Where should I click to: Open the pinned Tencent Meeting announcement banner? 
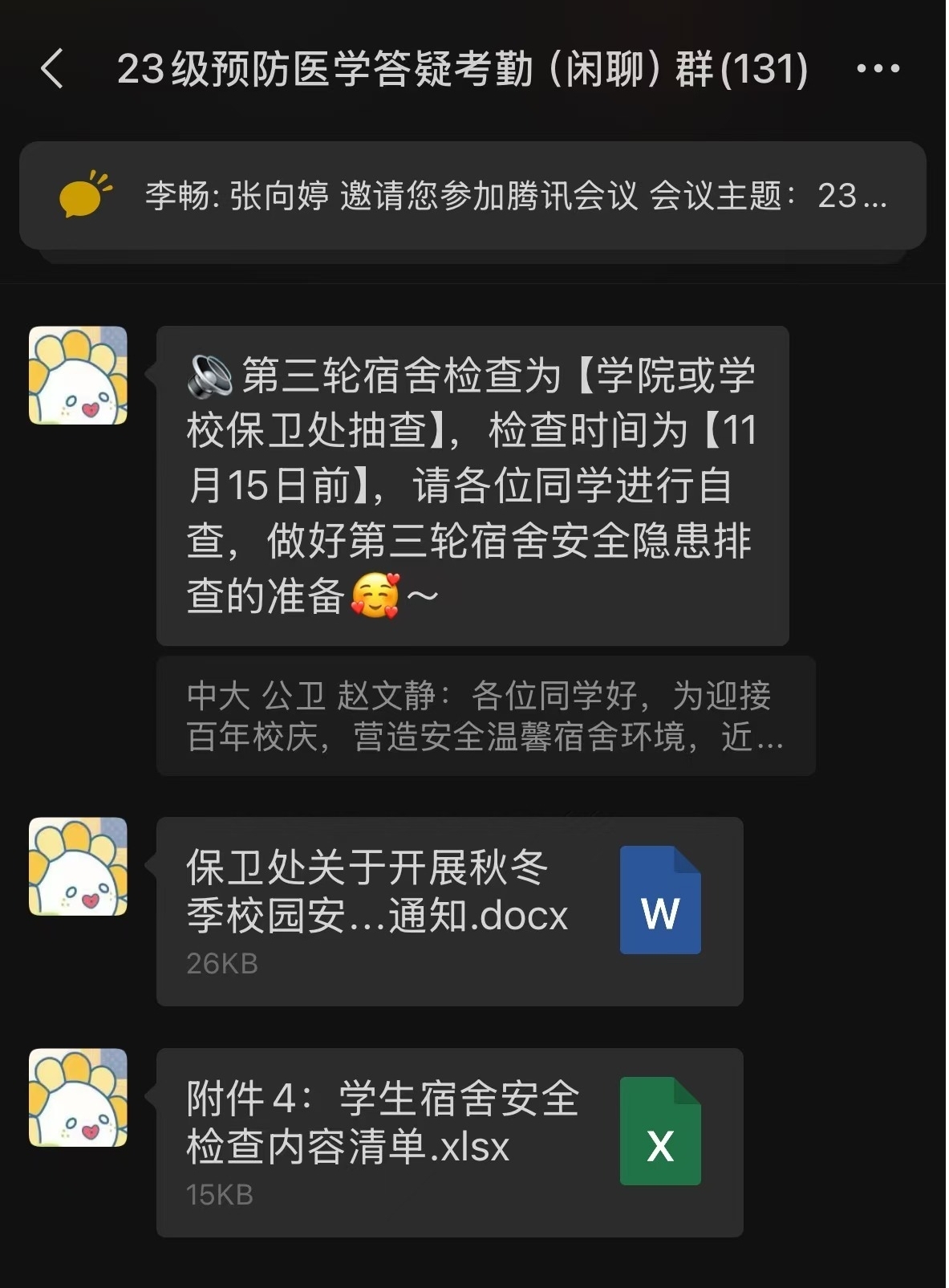tap(473, 196)
